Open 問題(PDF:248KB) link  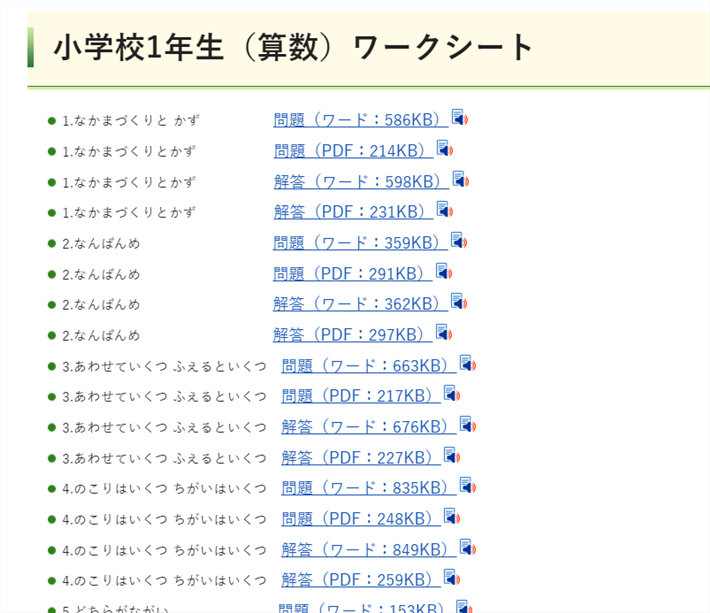point(358,518)
